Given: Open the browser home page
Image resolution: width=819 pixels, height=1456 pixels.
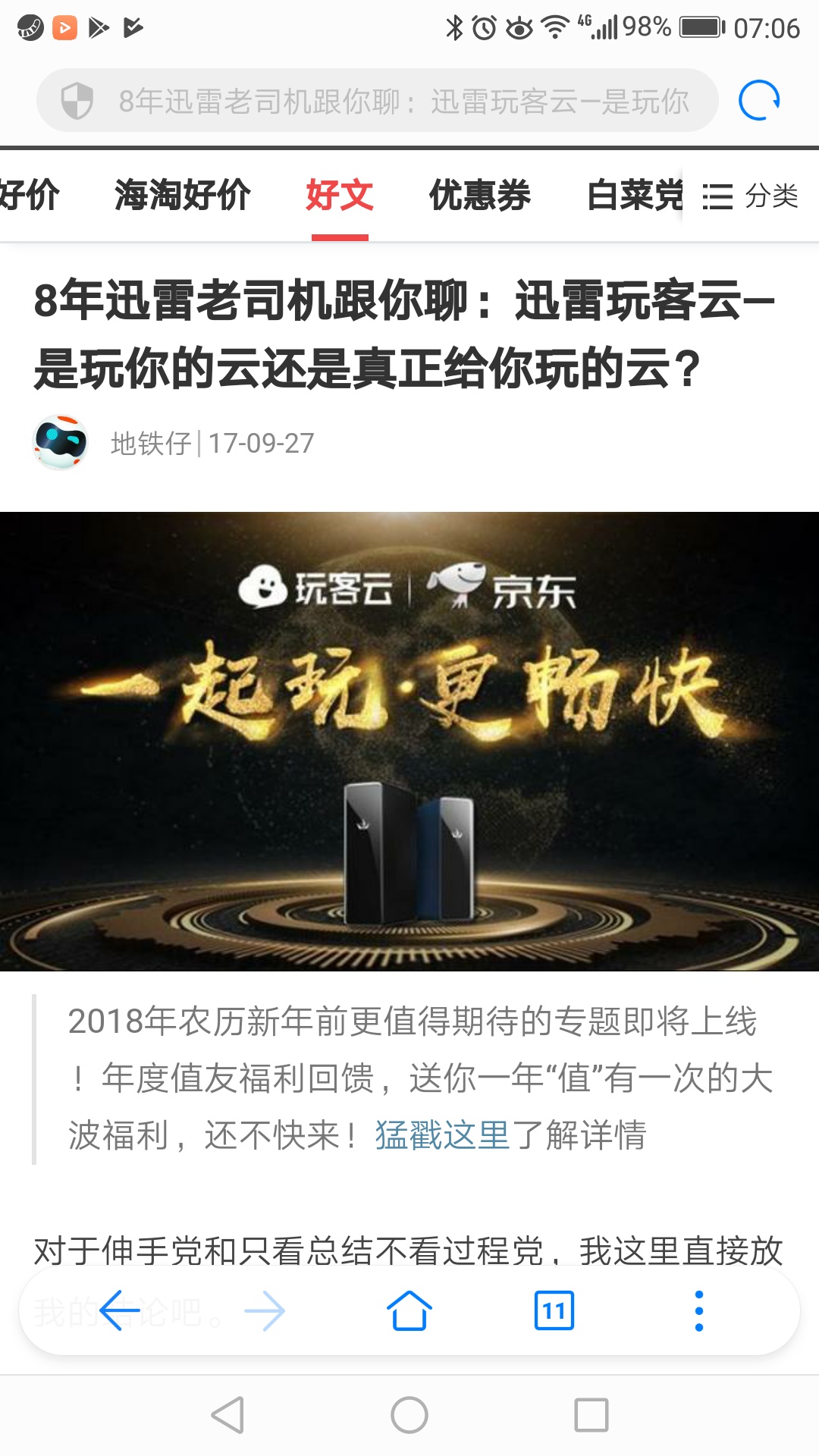Looking at the screenshot, I should (x=409, y=1310).
